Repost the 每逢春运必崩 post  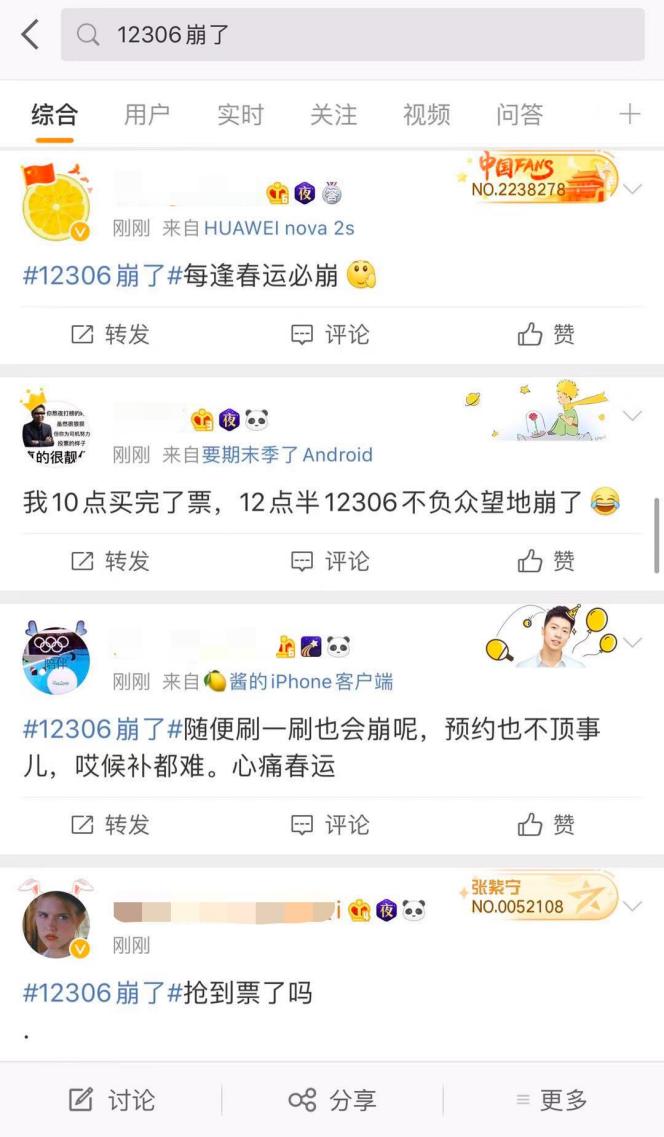110,335
